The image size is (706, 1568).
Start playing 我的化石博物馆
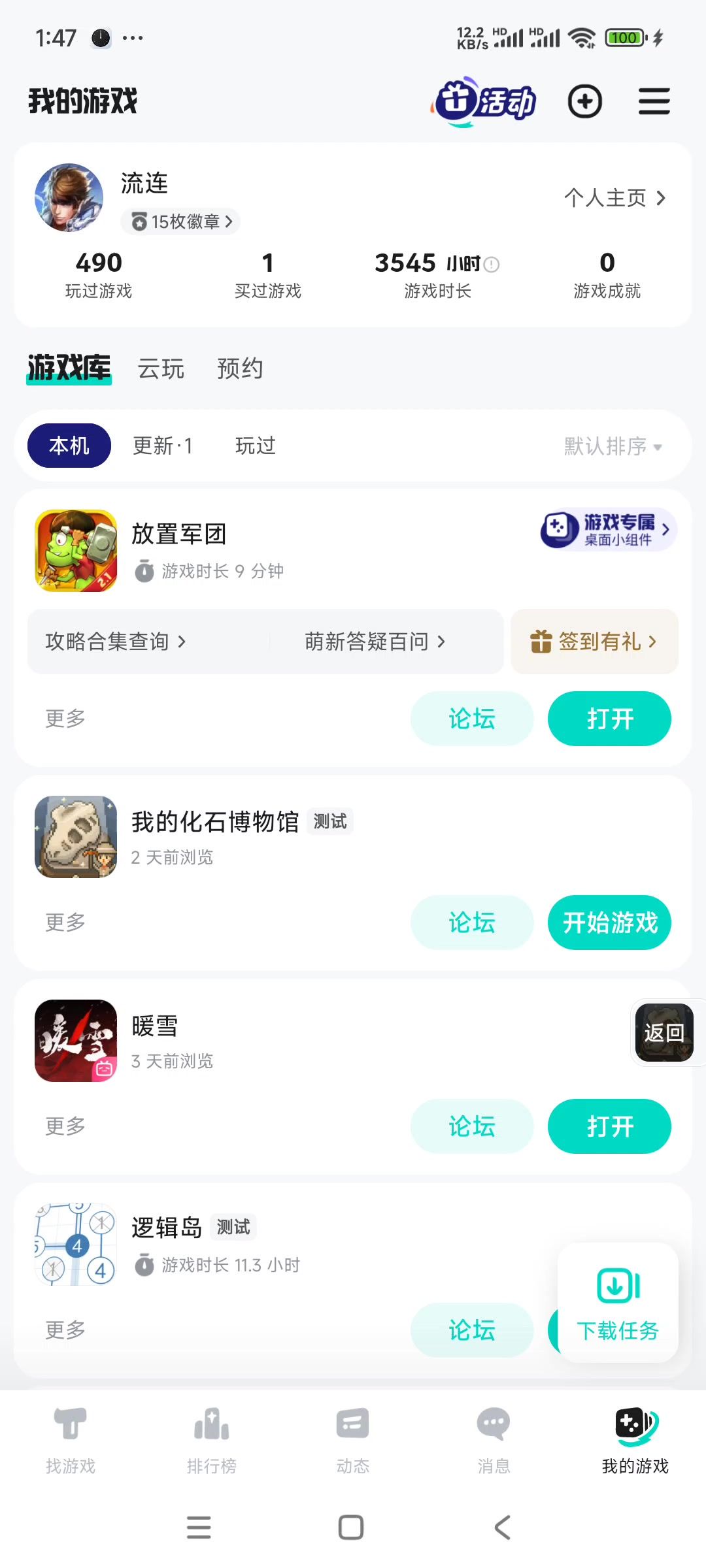pos(609,923)
